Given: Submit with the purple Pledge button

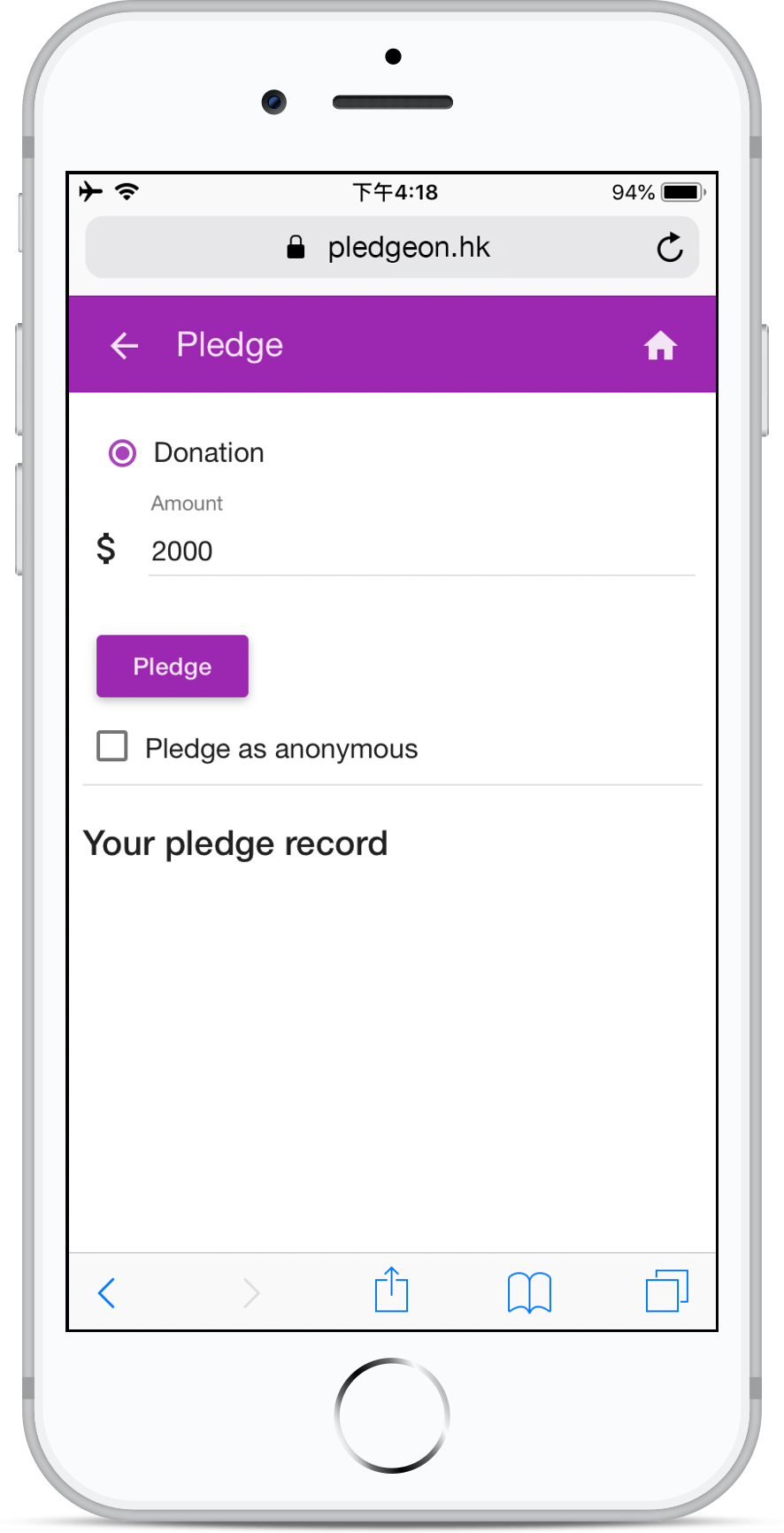Looking at the screenshot, I should pos(173,666).
